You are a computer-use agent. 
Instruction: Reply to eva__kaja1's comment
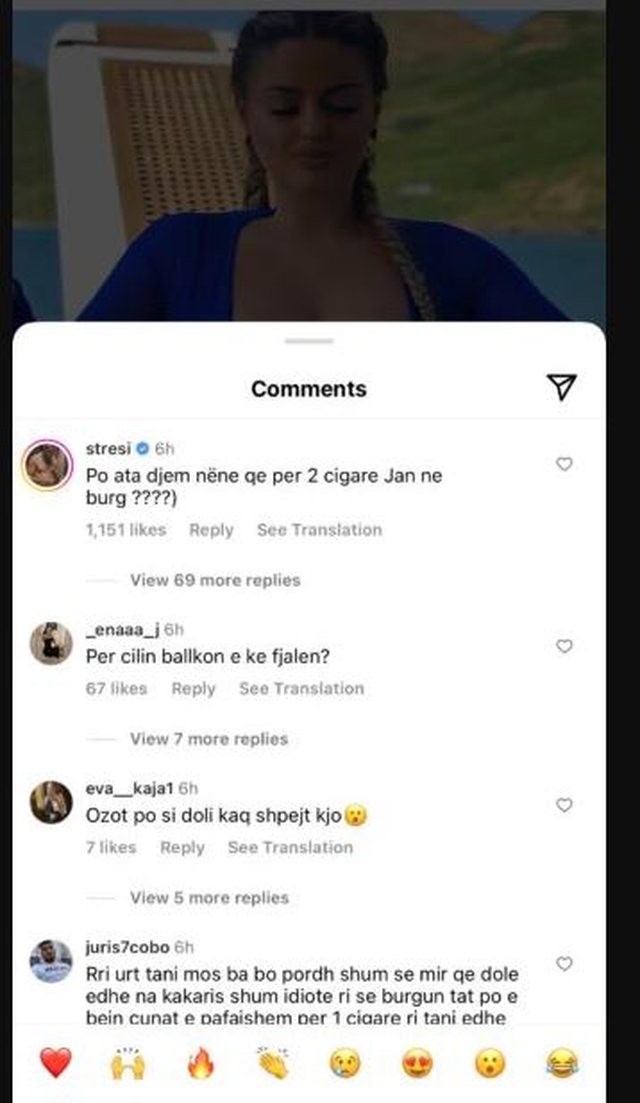[x=182, y=848]
